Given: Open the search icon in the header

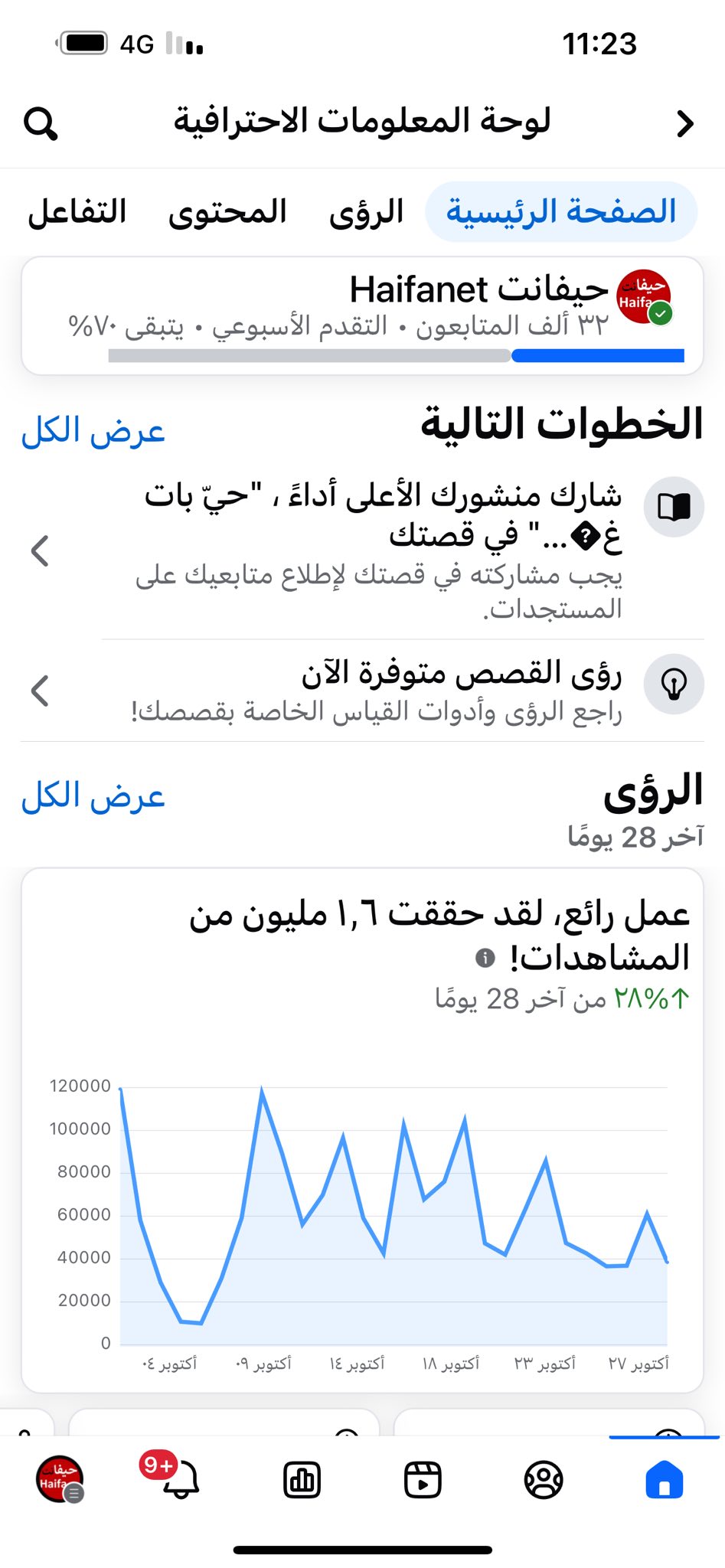Looking at the screenshot, I should 41,122.
